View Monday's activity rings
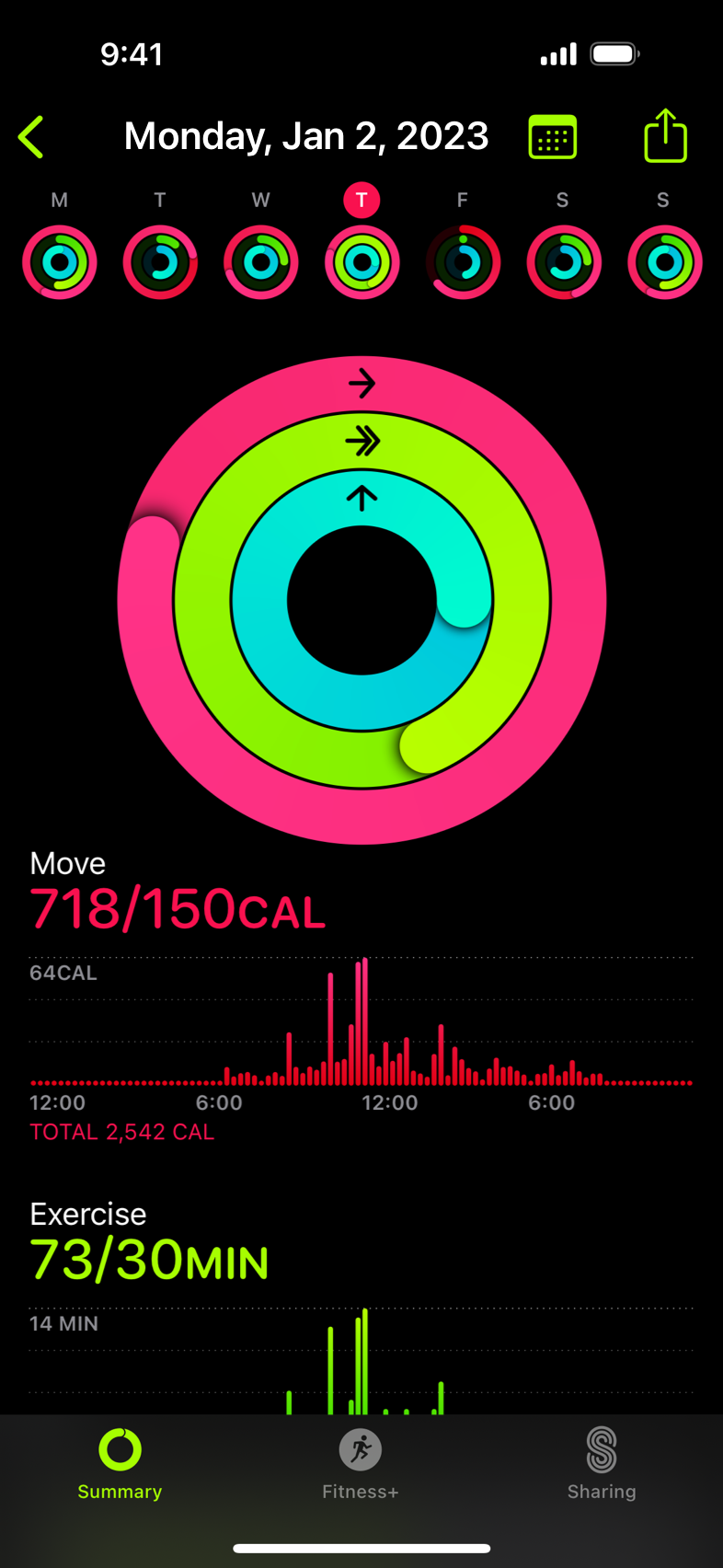 60,261
